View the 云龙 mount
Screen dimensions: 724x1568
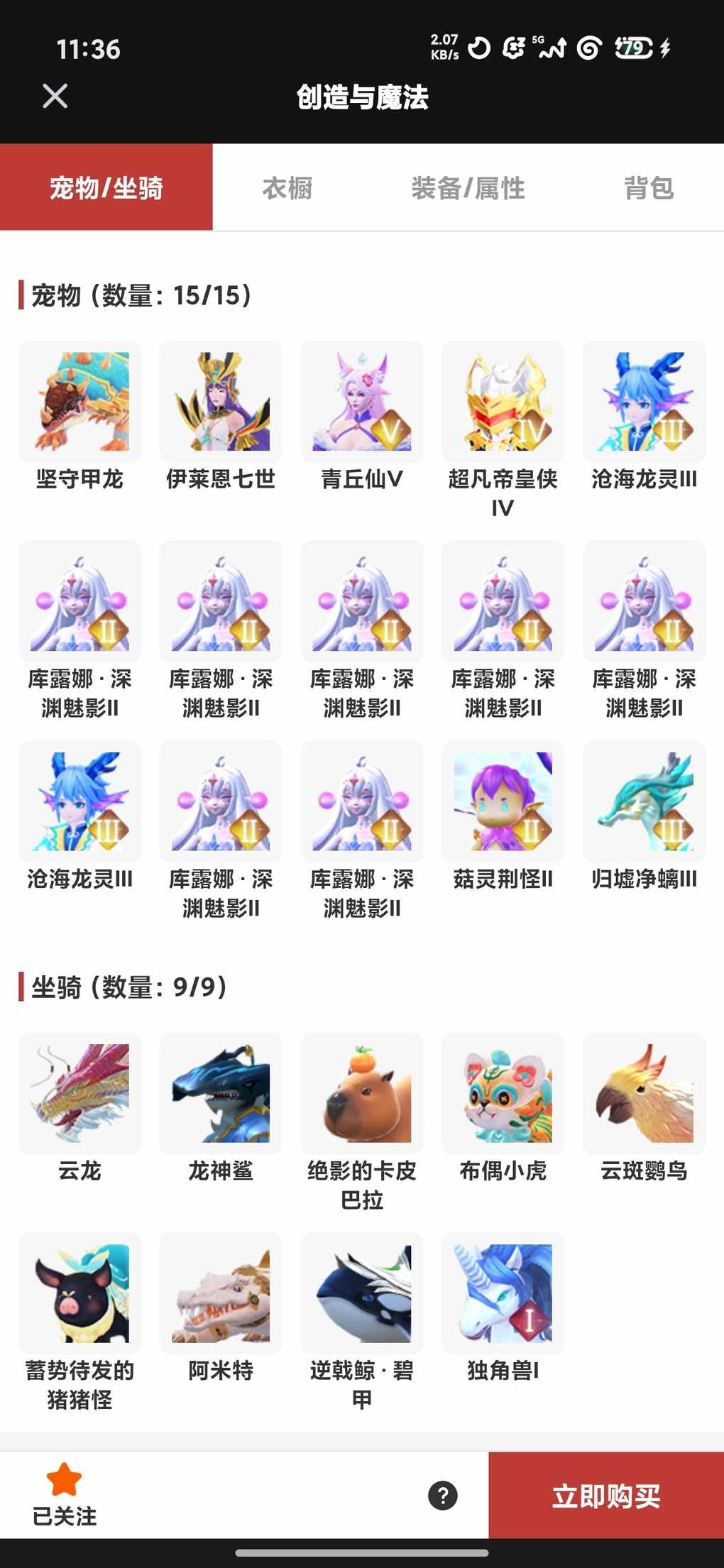(x=79, y=1093)
